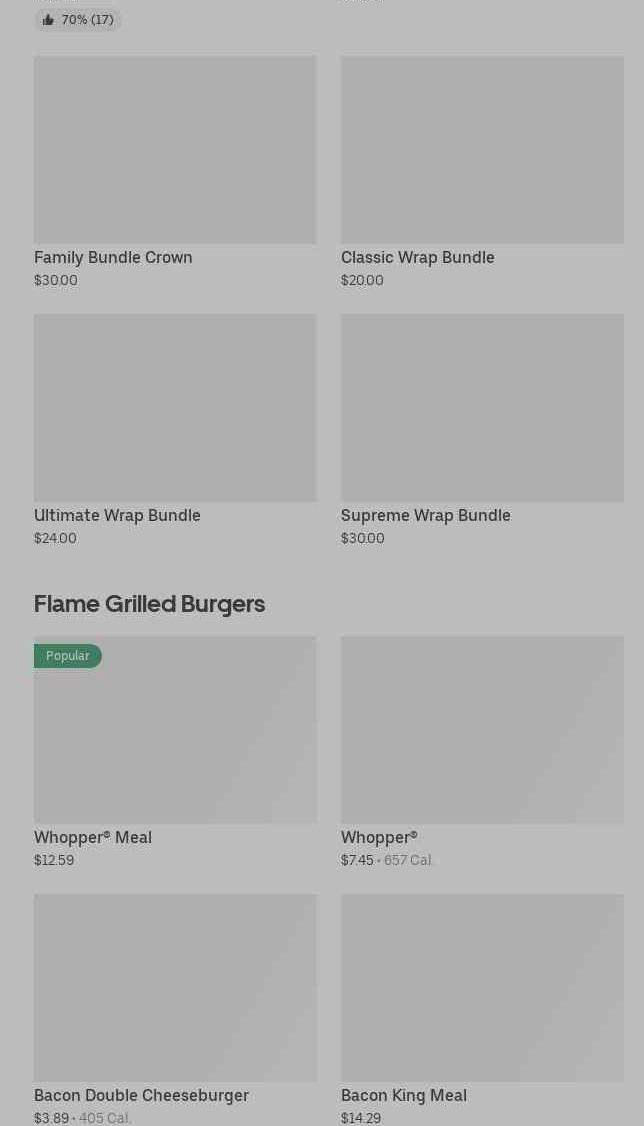Image resolution: width=644 pixels, height=1126 pixels.
Task: Open the Supreme Wrap Bundle item
Action: (482, 430)
